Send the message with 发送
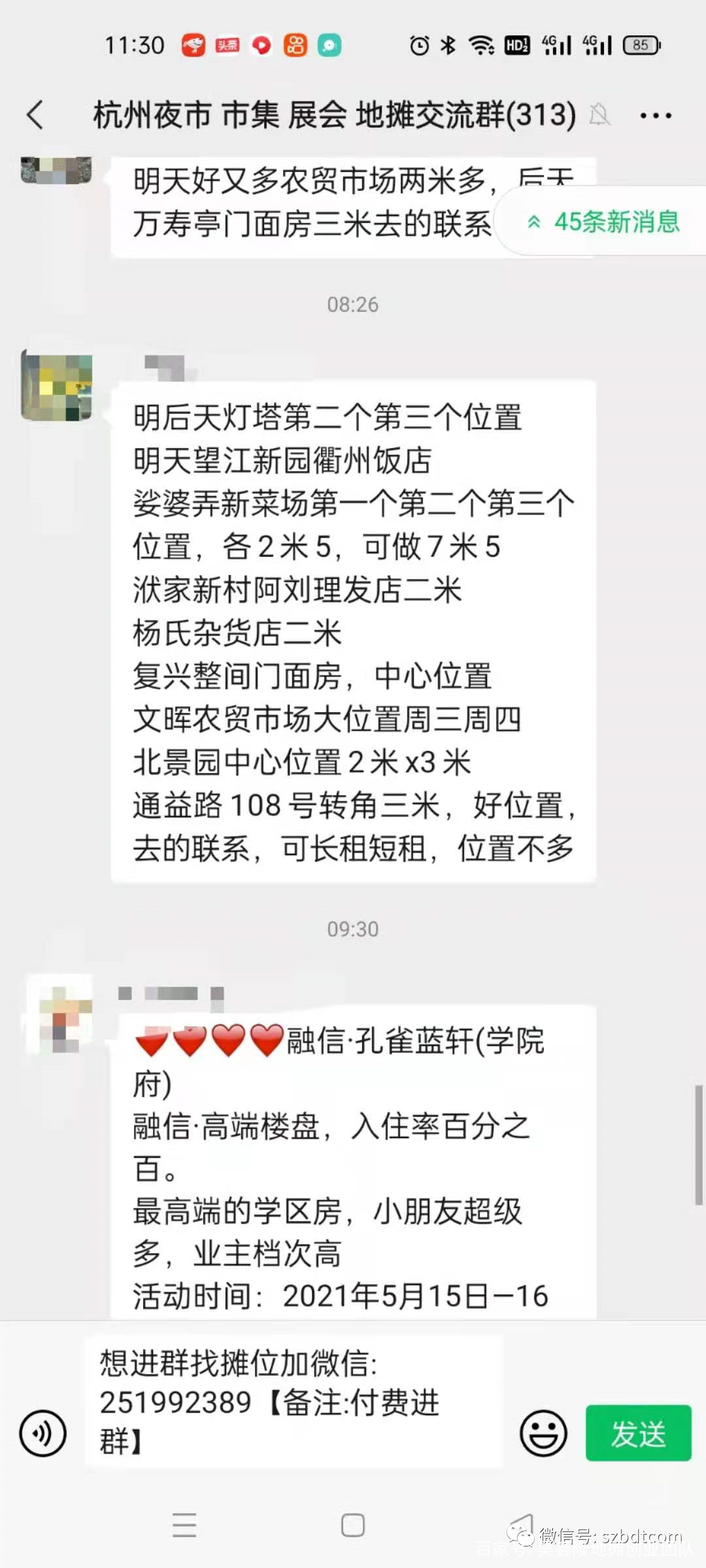This screenshot has height=1568, width=706. click(x=638, y=1433)
